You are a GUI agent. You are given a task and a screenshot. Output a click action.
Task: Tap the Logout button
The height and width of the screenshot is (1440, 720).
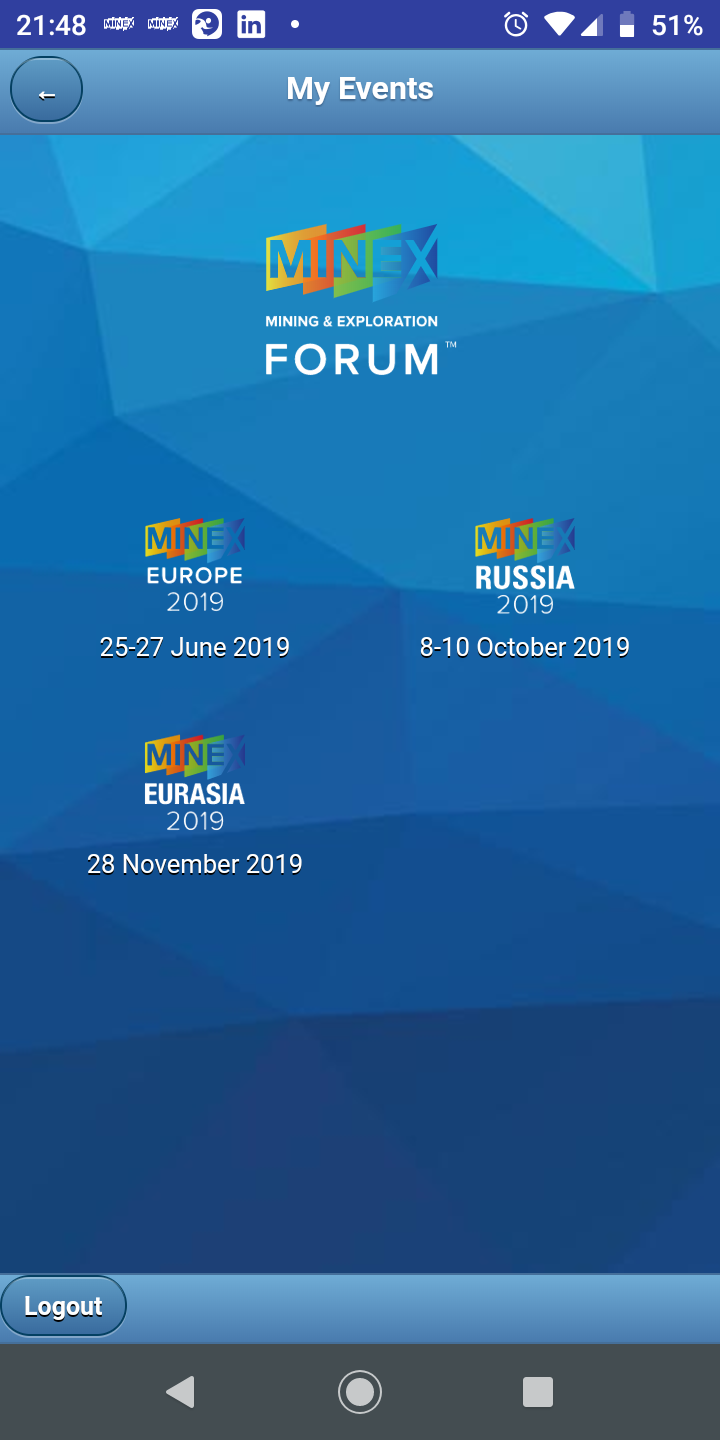coord(64,1306)
